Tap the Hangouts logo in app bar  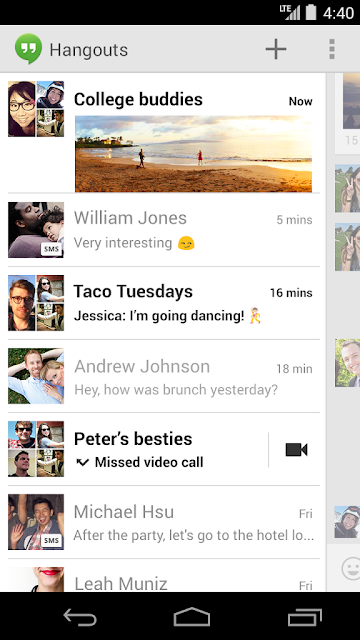(28, 49)
